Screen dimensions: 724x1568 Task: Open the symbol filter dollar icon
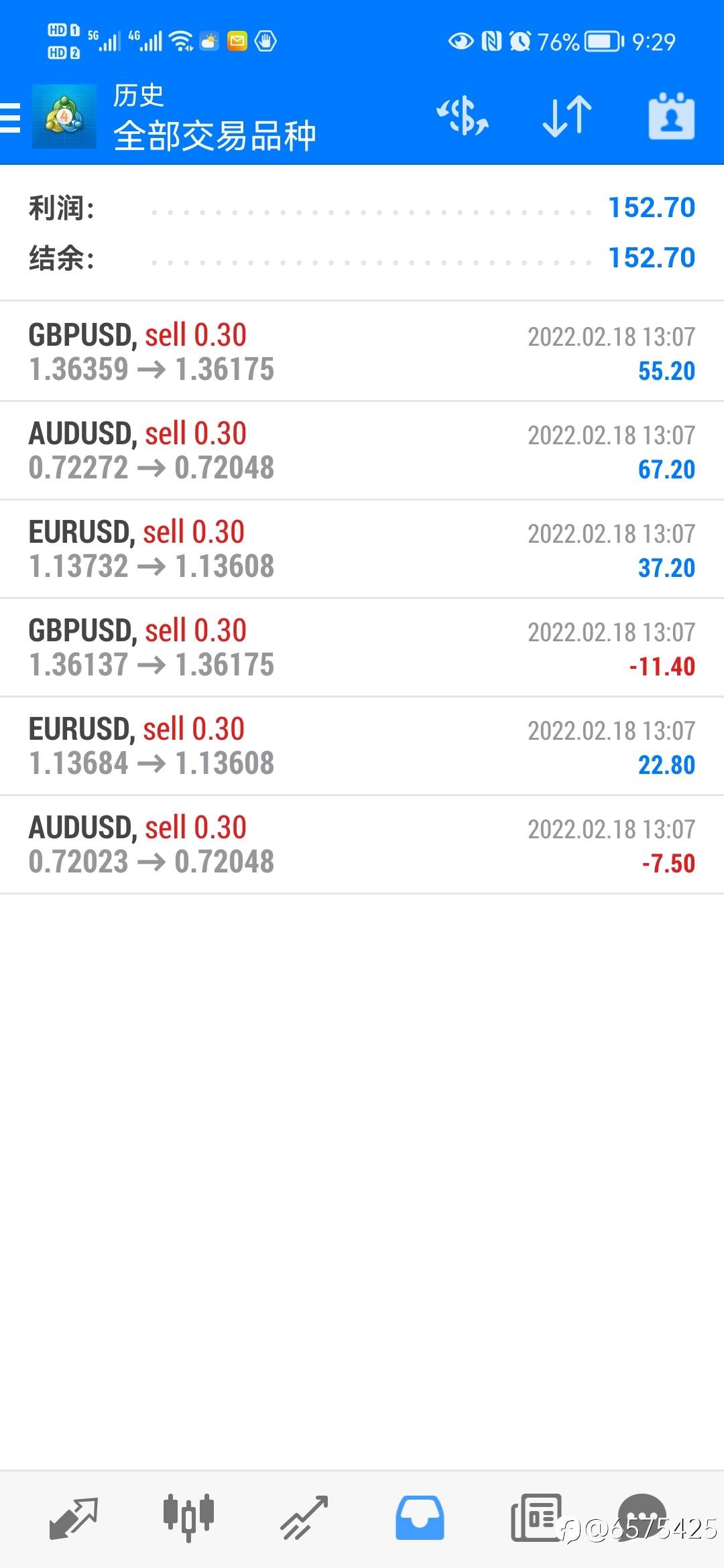(x=463, y=117)
